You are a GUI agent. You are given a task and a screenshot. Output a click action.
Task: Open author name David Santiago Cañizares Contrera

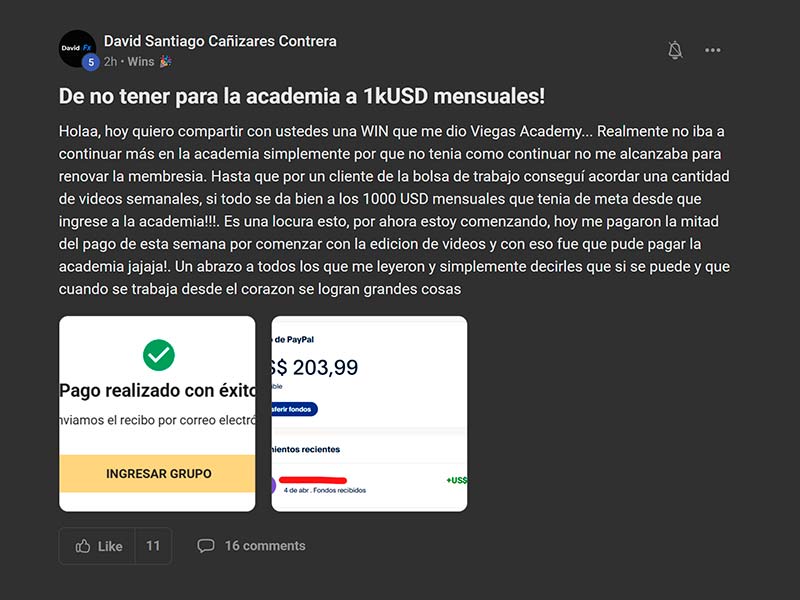click(220, 41)
